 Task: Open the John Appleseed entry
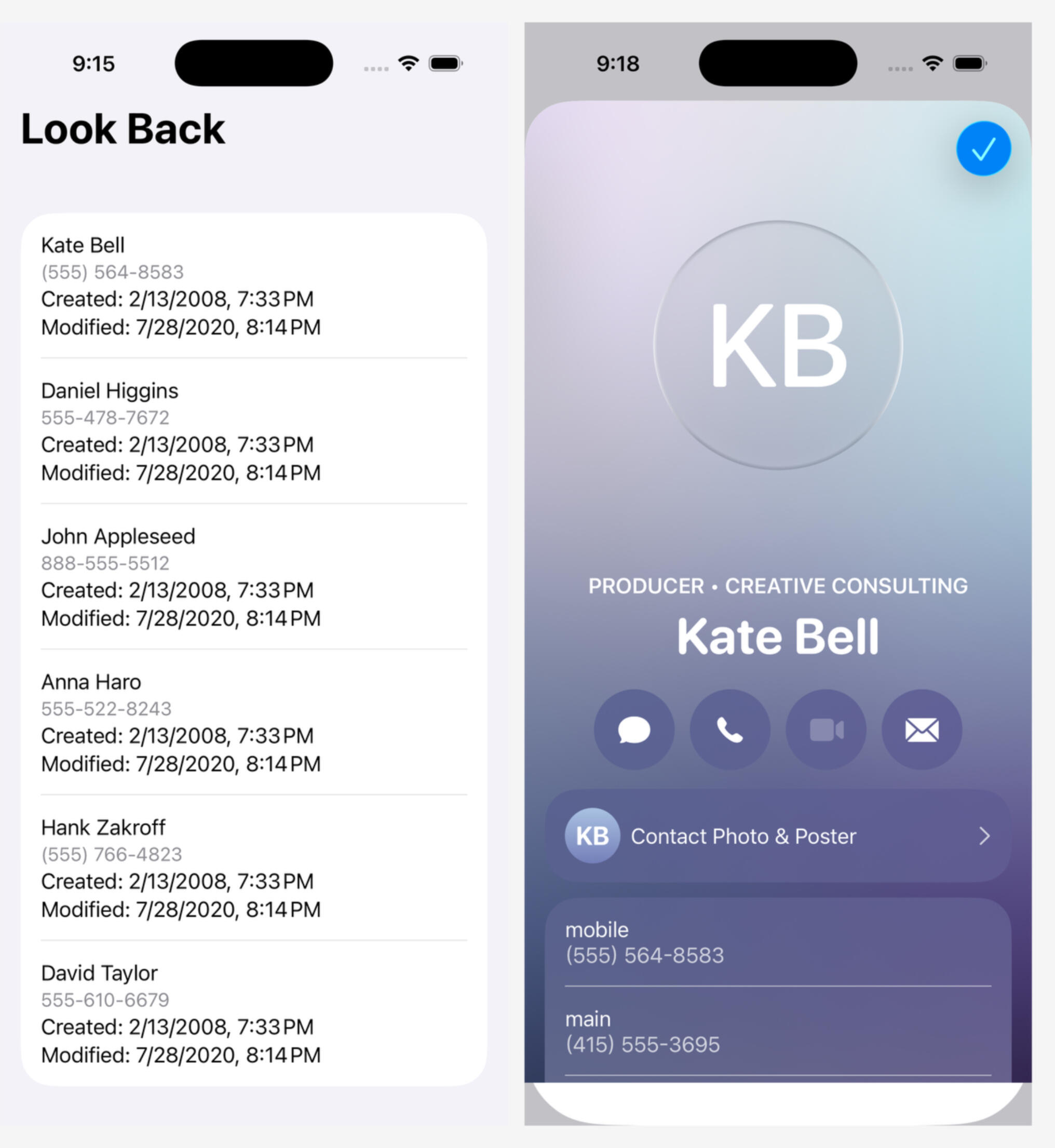click(253, 577)
